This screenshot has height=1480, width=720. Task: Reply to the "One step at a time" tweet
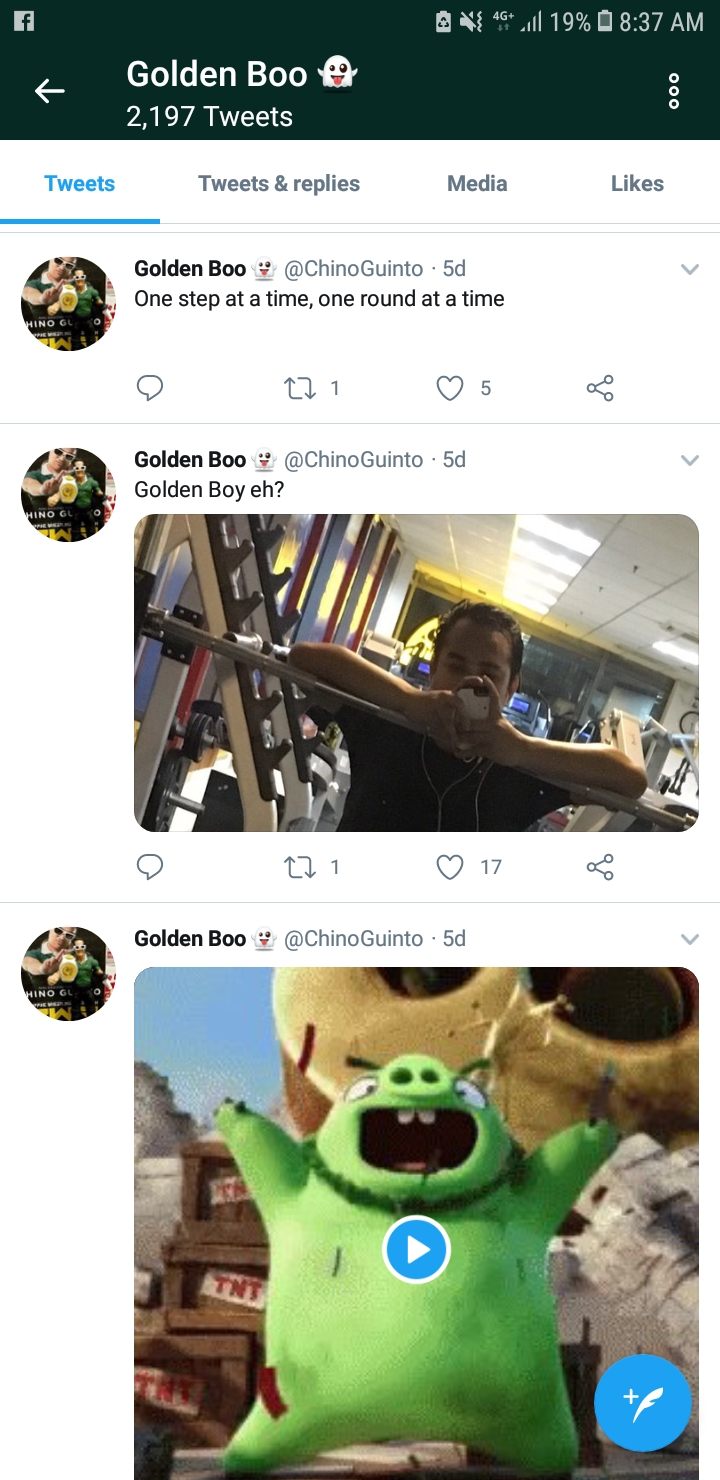click(x=150, y=388)
